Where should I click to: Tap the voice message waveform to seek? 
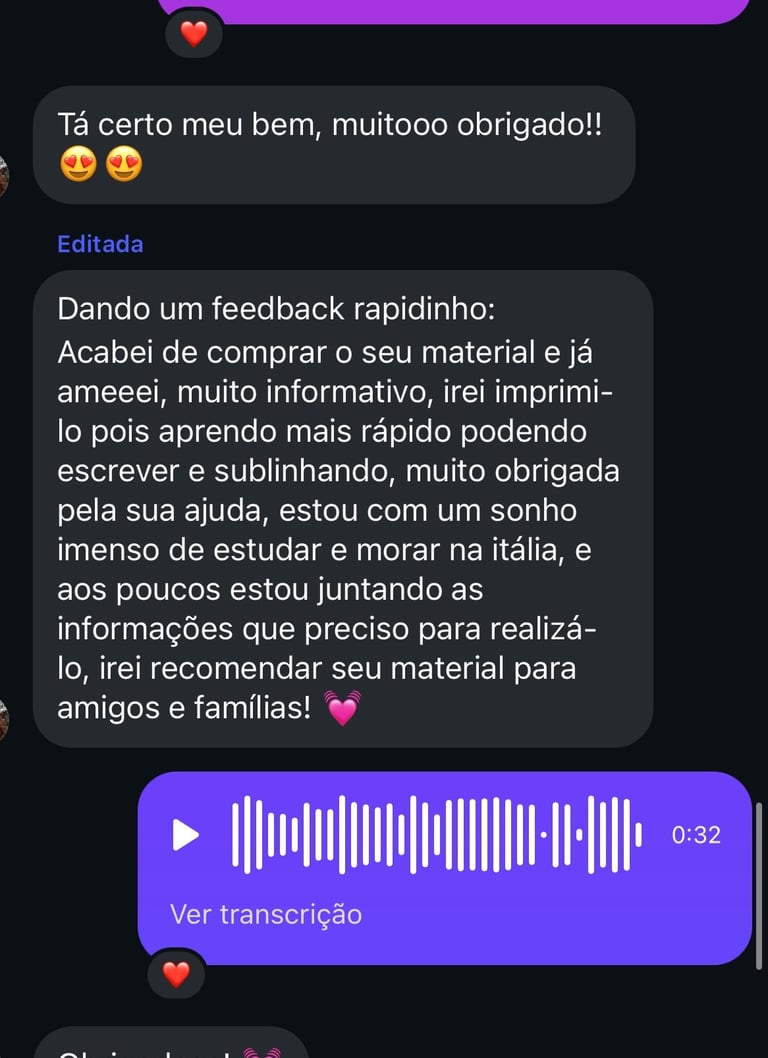tap(436, 834)
